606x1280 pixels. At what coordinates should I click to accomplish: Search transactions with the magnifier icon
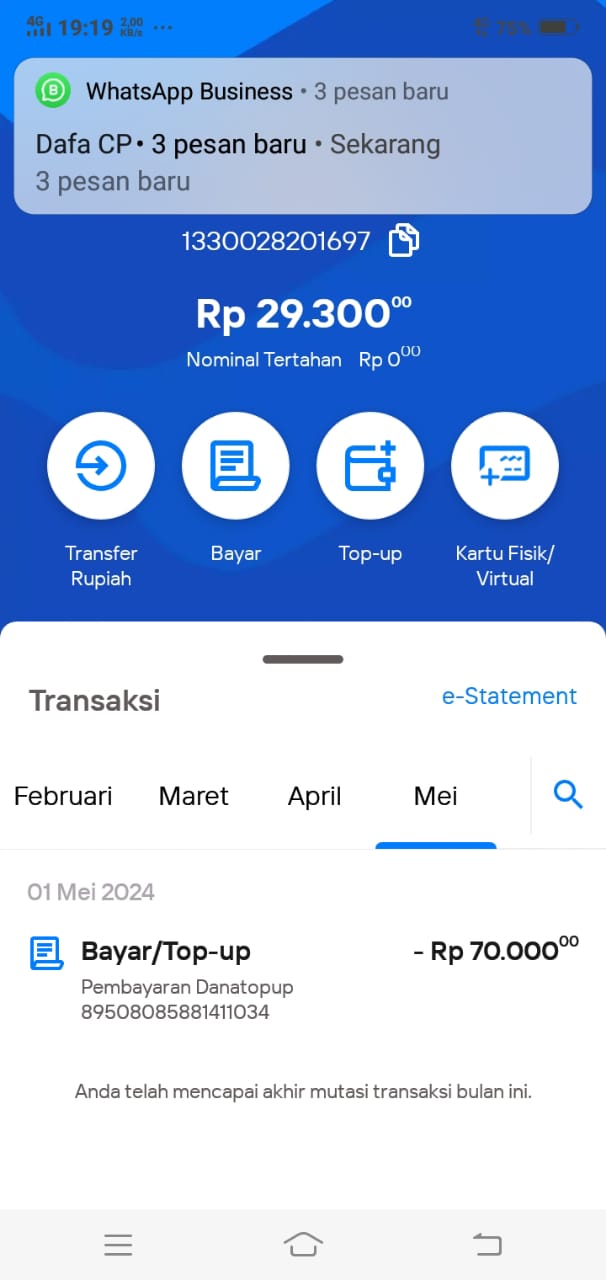(x=568, y=795)
